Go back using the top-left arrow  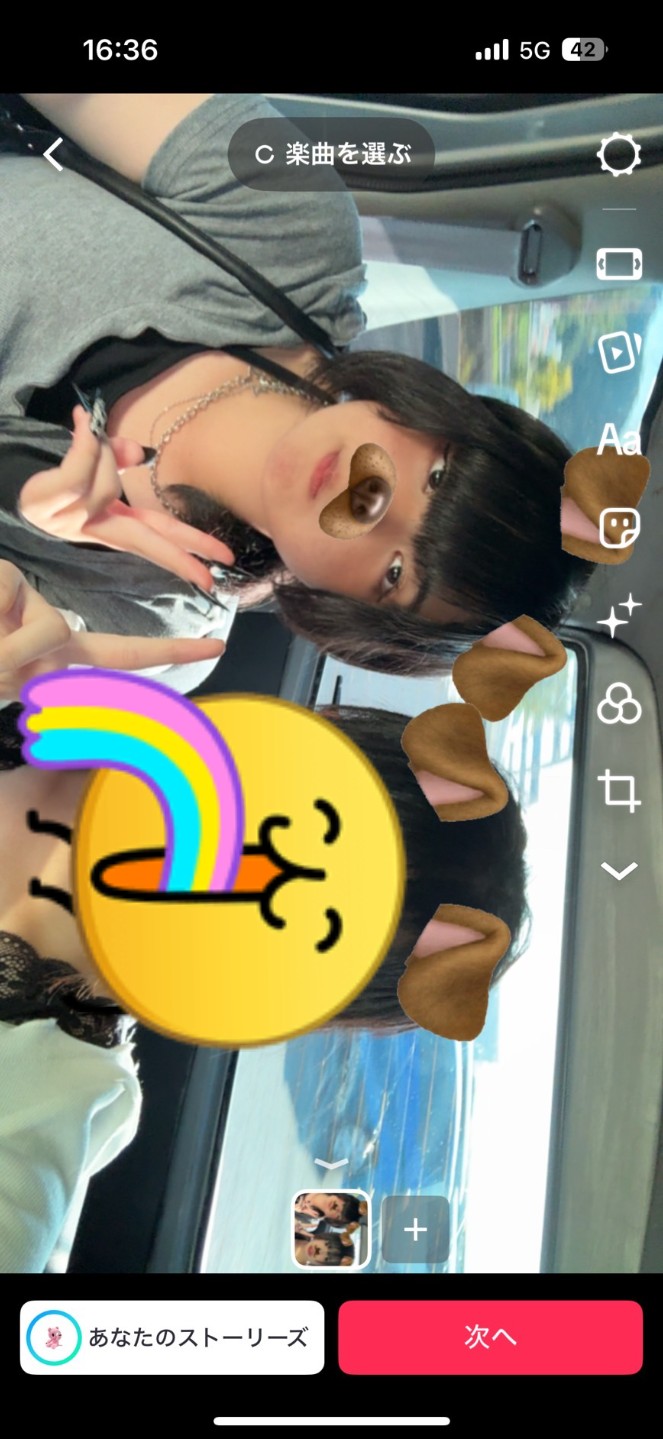(x=53, y=155)
